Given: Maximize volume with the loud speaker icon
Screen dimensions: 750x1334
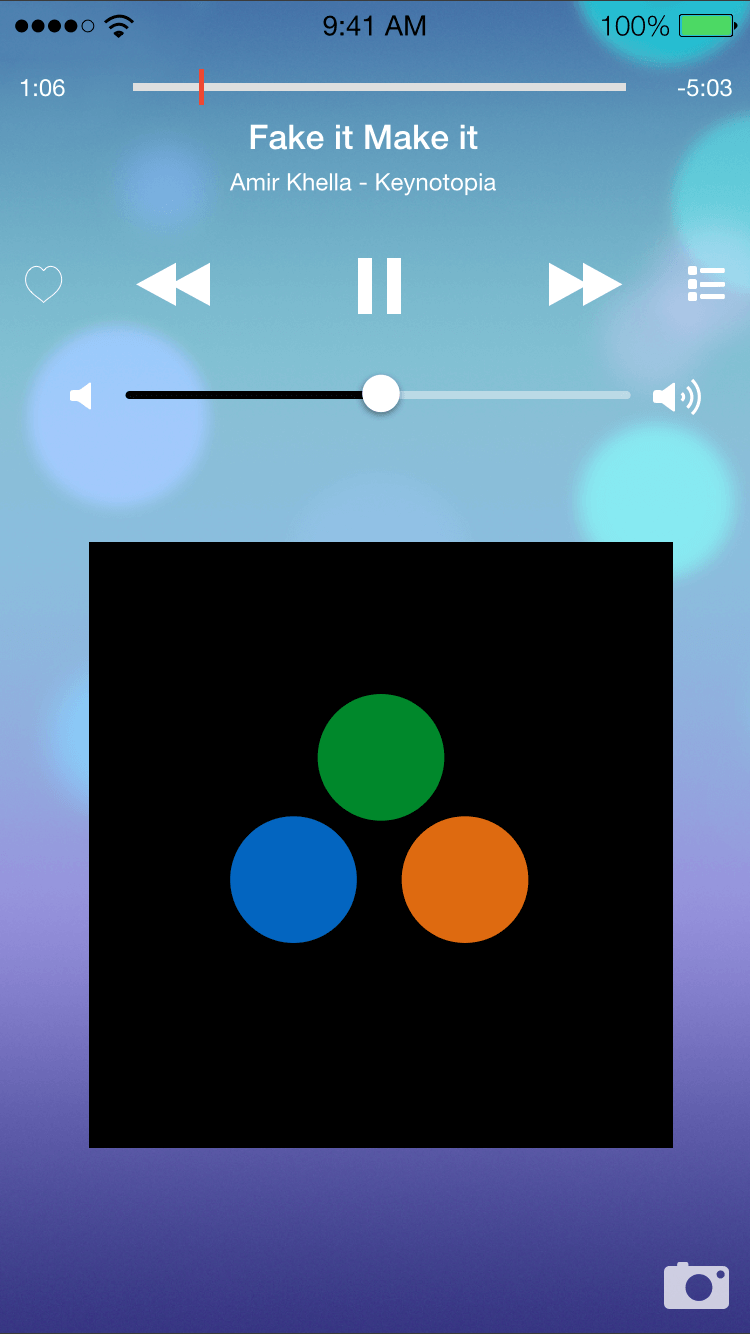Looking at the screenshot, I should click(677, 397).
